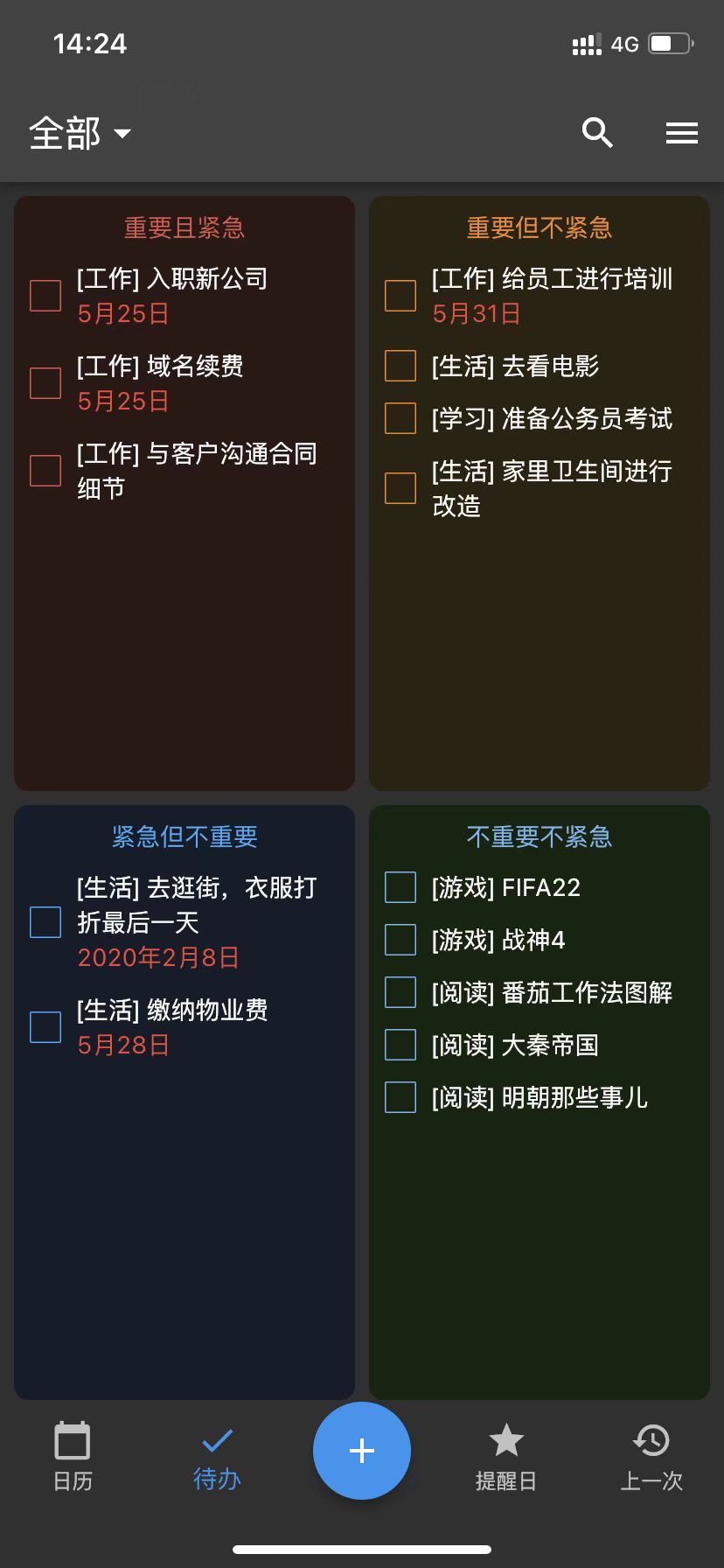Open the 去逛街 task details

click(x=196, y=905)
